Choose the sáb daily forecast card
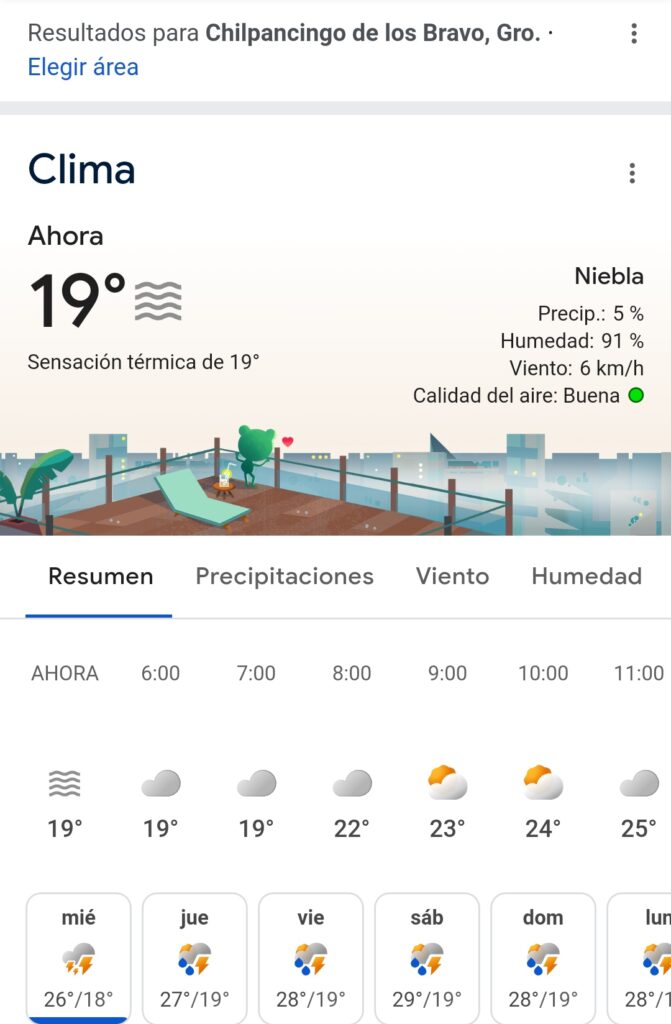Screen dimensions: 671x1024 (x=427, y=957)
